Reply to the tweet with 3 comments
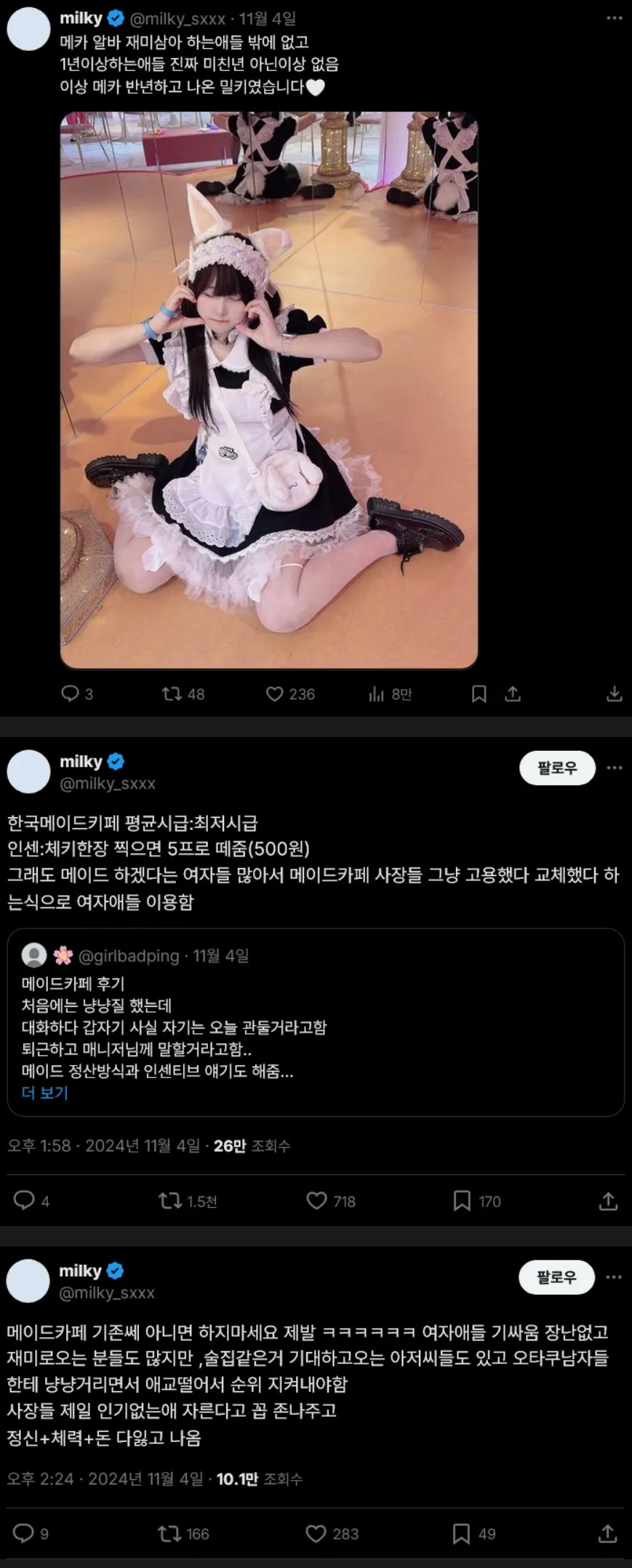 point(70,693)
